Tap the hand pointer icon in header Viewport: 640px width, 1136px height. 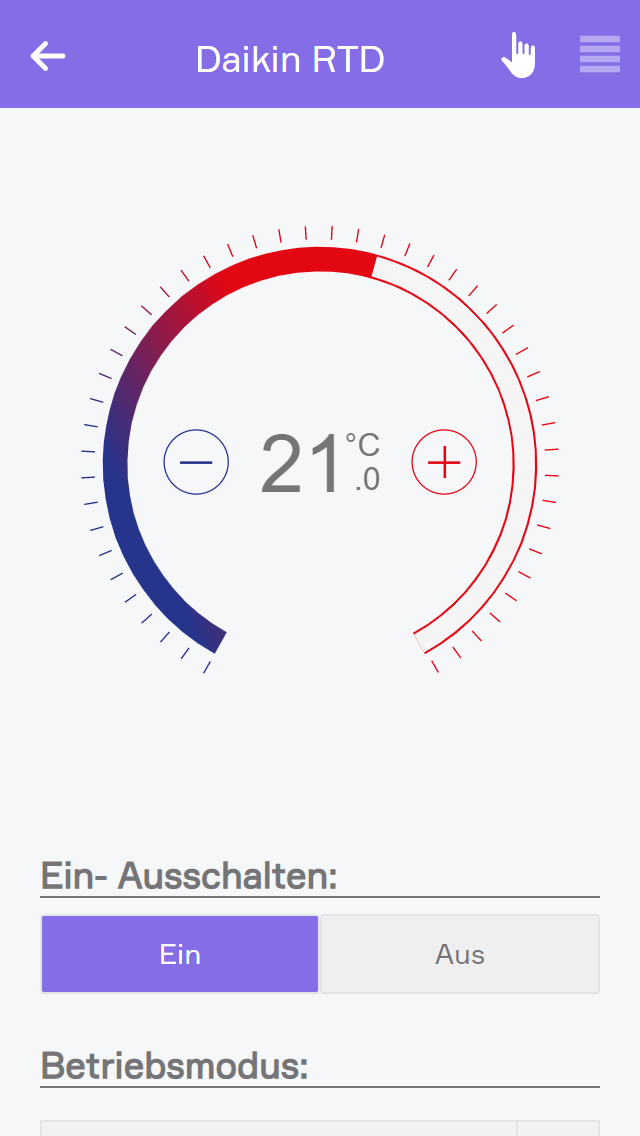coord(518,55)
